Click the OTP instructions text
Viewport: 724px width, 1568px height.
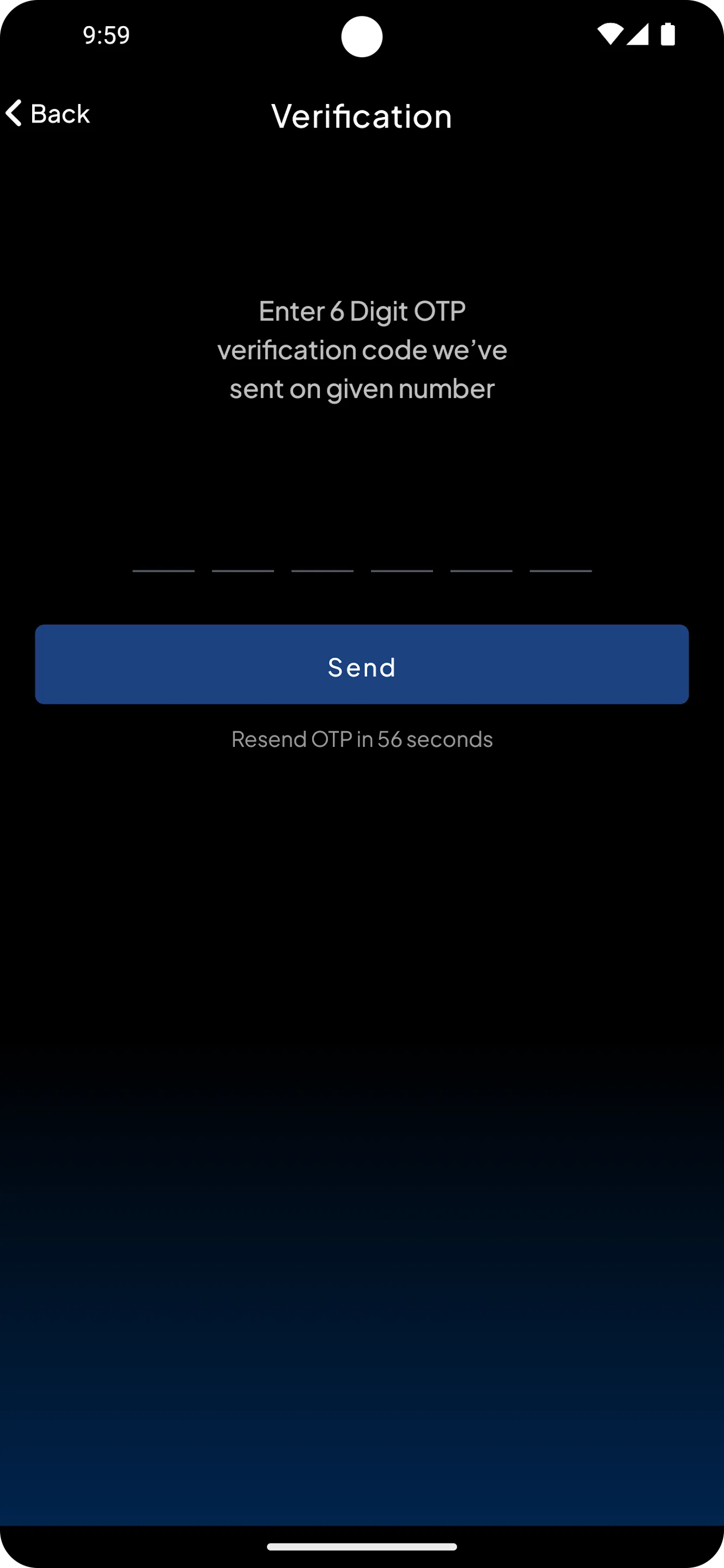coord(362,349)
